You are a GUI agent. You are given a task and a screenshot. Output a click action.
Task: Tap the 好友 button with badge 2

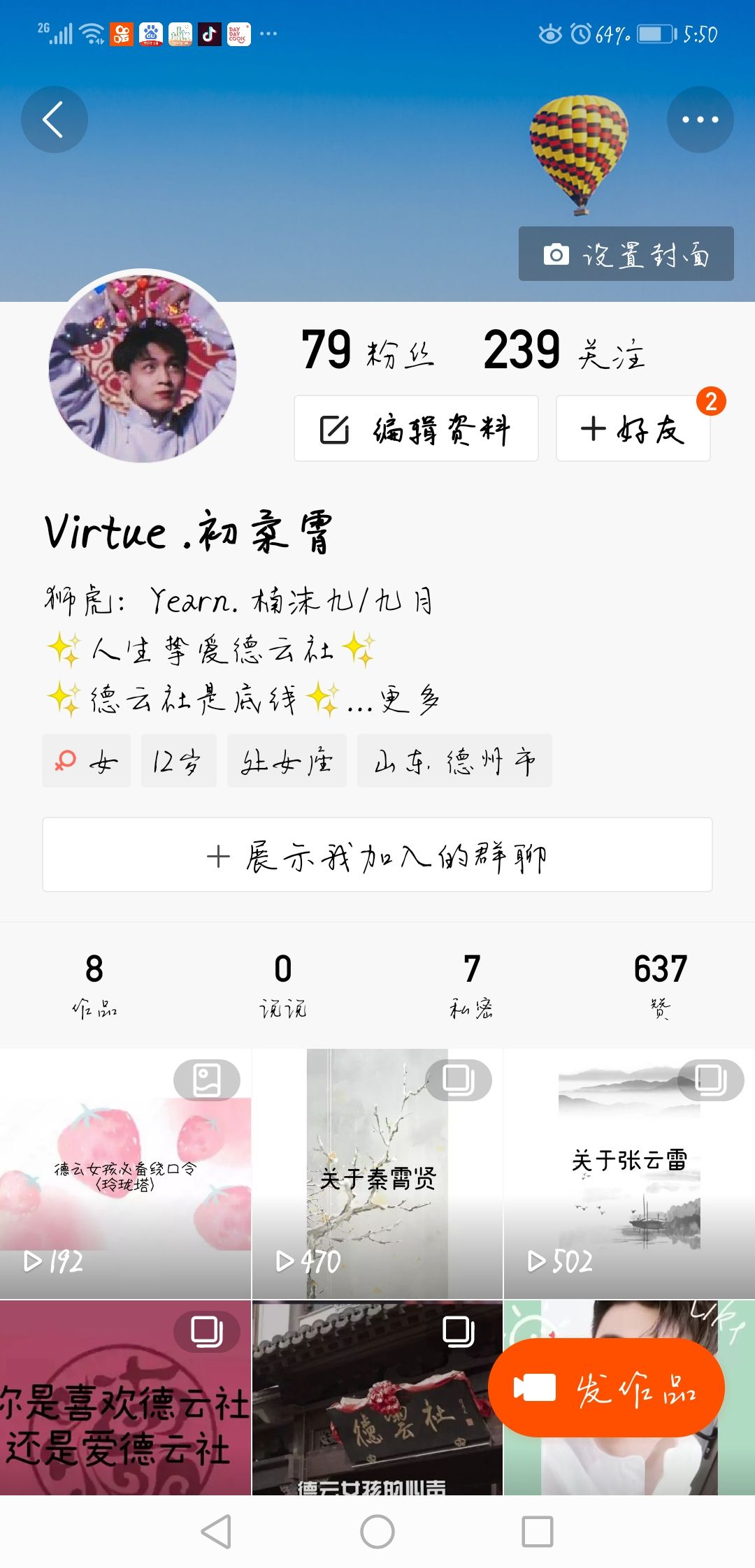(633, 430)
